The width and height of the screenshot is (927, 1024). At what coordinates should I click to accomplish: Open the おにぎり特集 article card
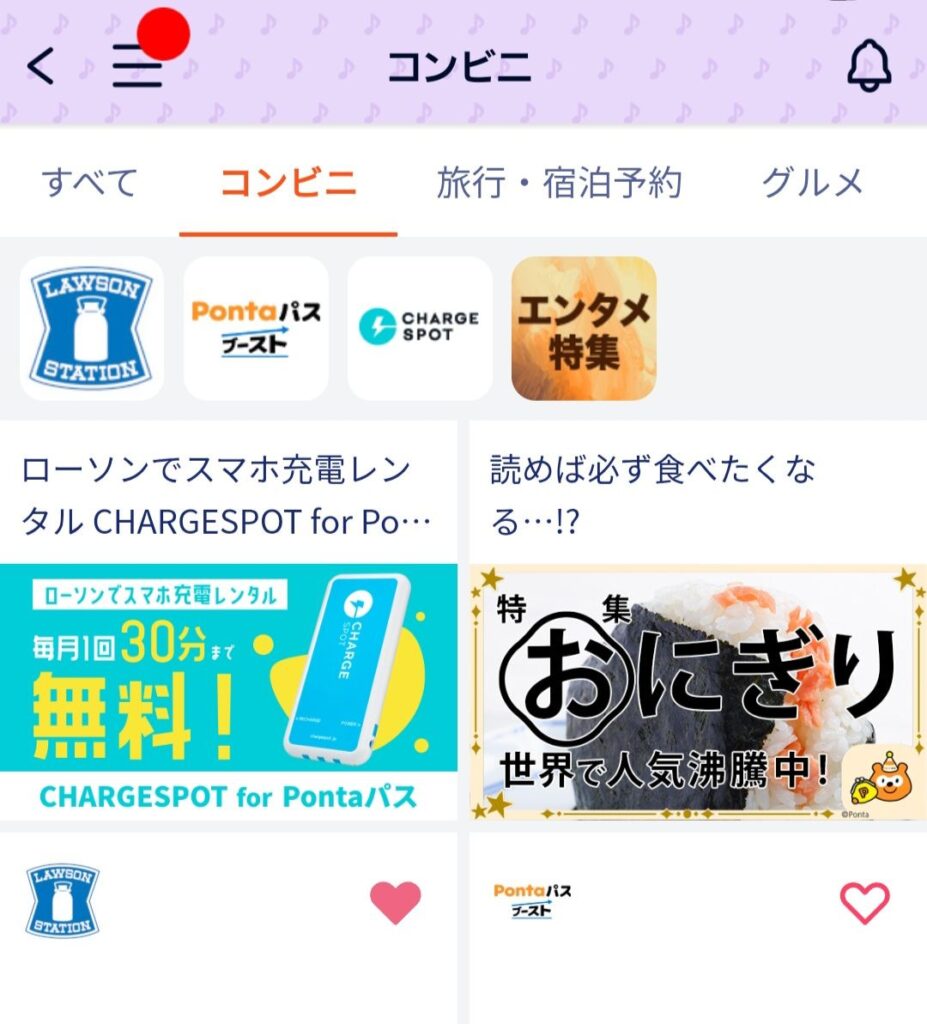tap(698, 692)
